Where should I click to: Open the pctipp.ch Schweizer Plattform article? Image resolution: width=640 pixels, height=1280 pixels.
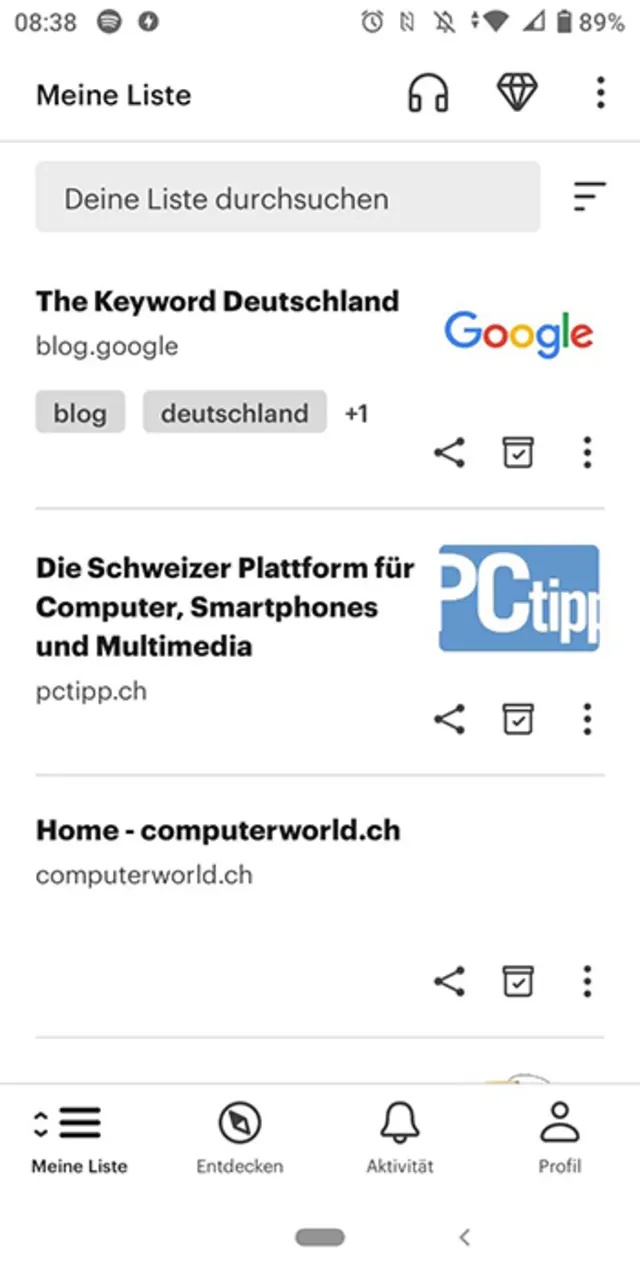[225, 607]
